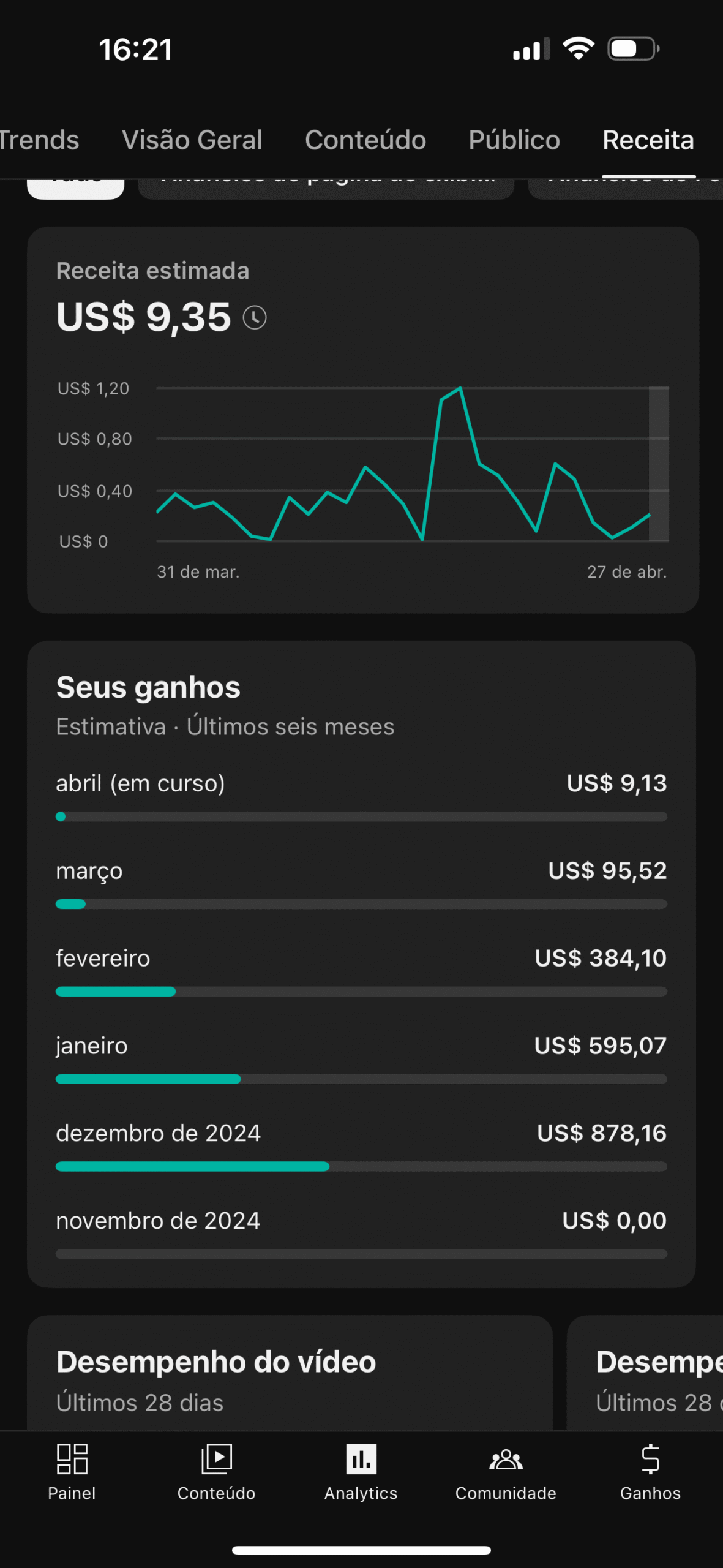The height and width of the screenshot is (1568, 723).
Task: Open the Receita estimada chart card
Action: pyautogui.click(x=363, y=420)
